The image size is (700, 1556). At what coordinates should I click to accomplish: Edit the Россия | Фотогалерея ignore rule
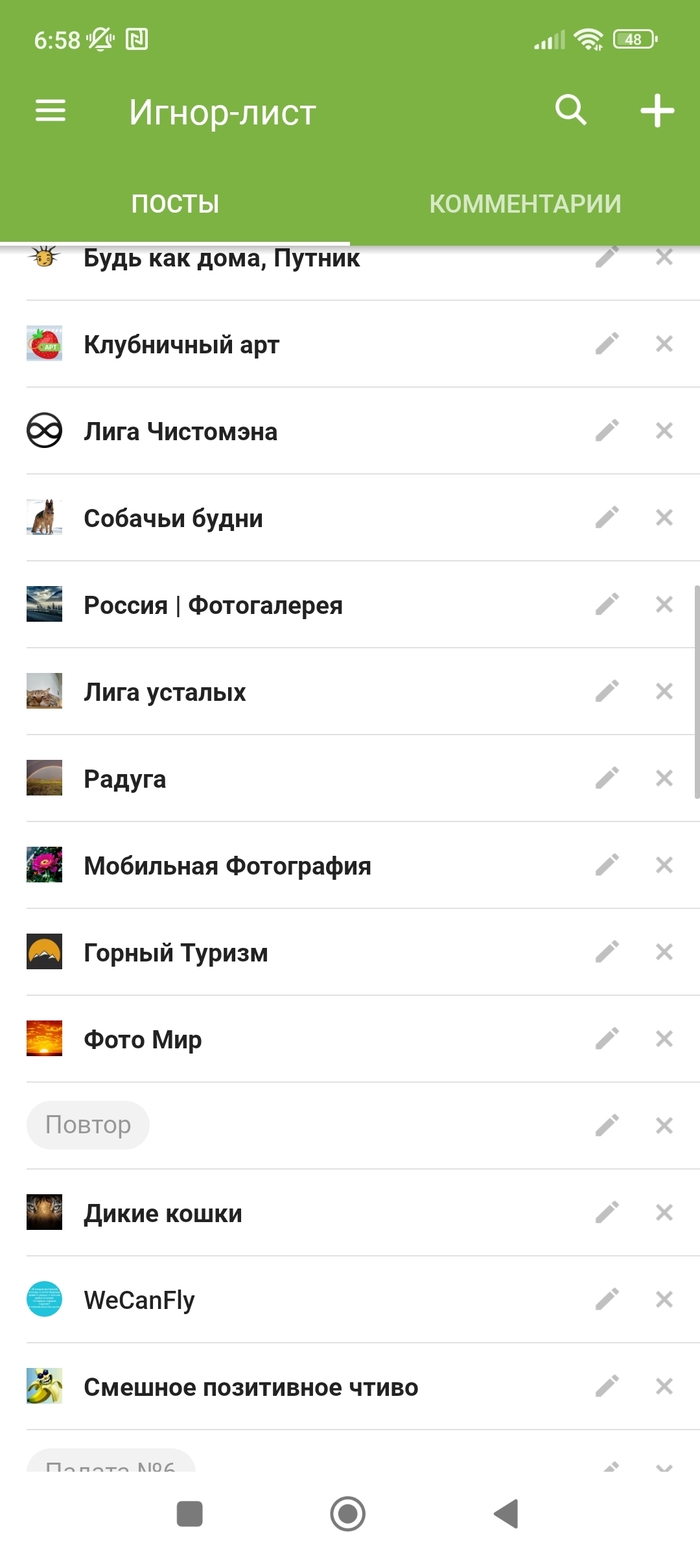607,605
